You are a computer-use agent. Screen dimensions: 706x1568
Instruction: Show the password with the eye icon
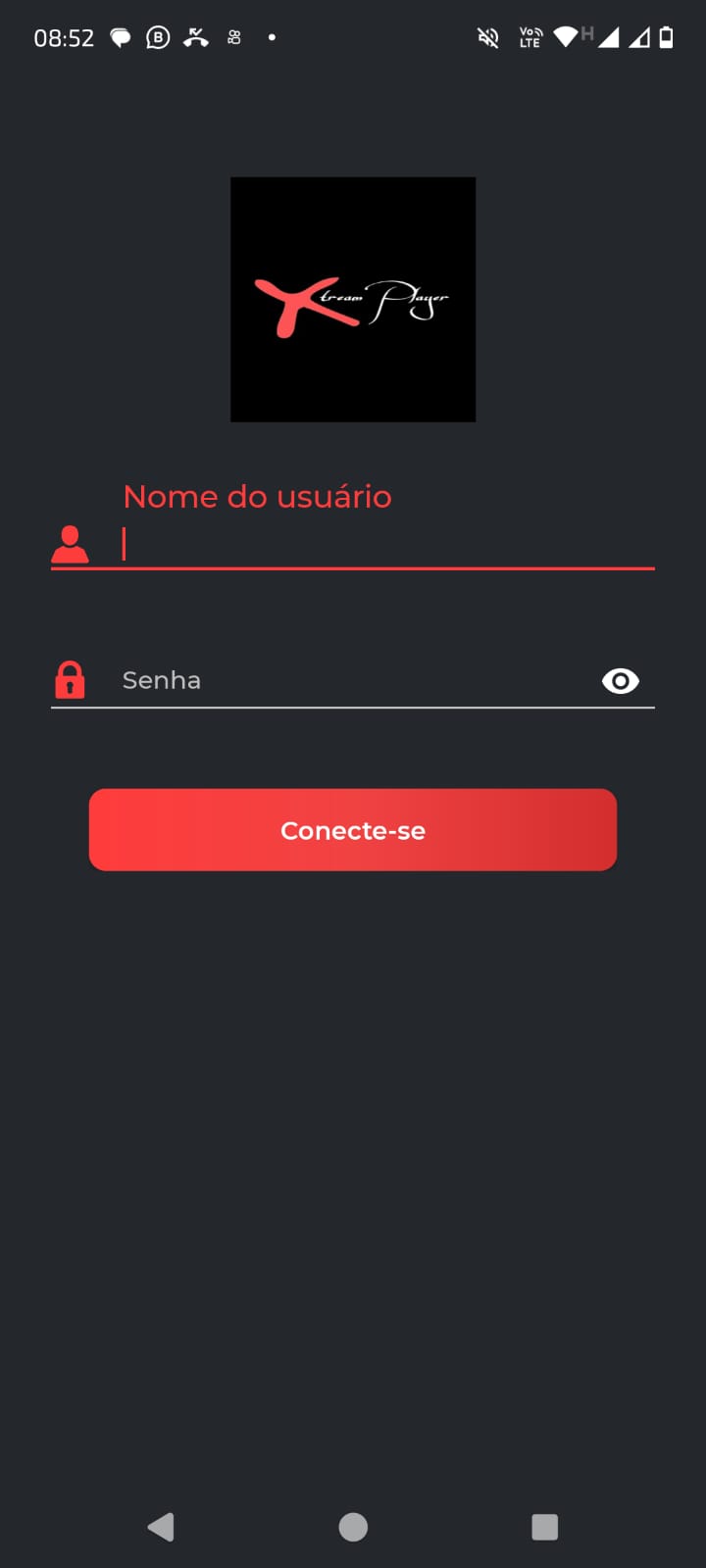(620, 681)
